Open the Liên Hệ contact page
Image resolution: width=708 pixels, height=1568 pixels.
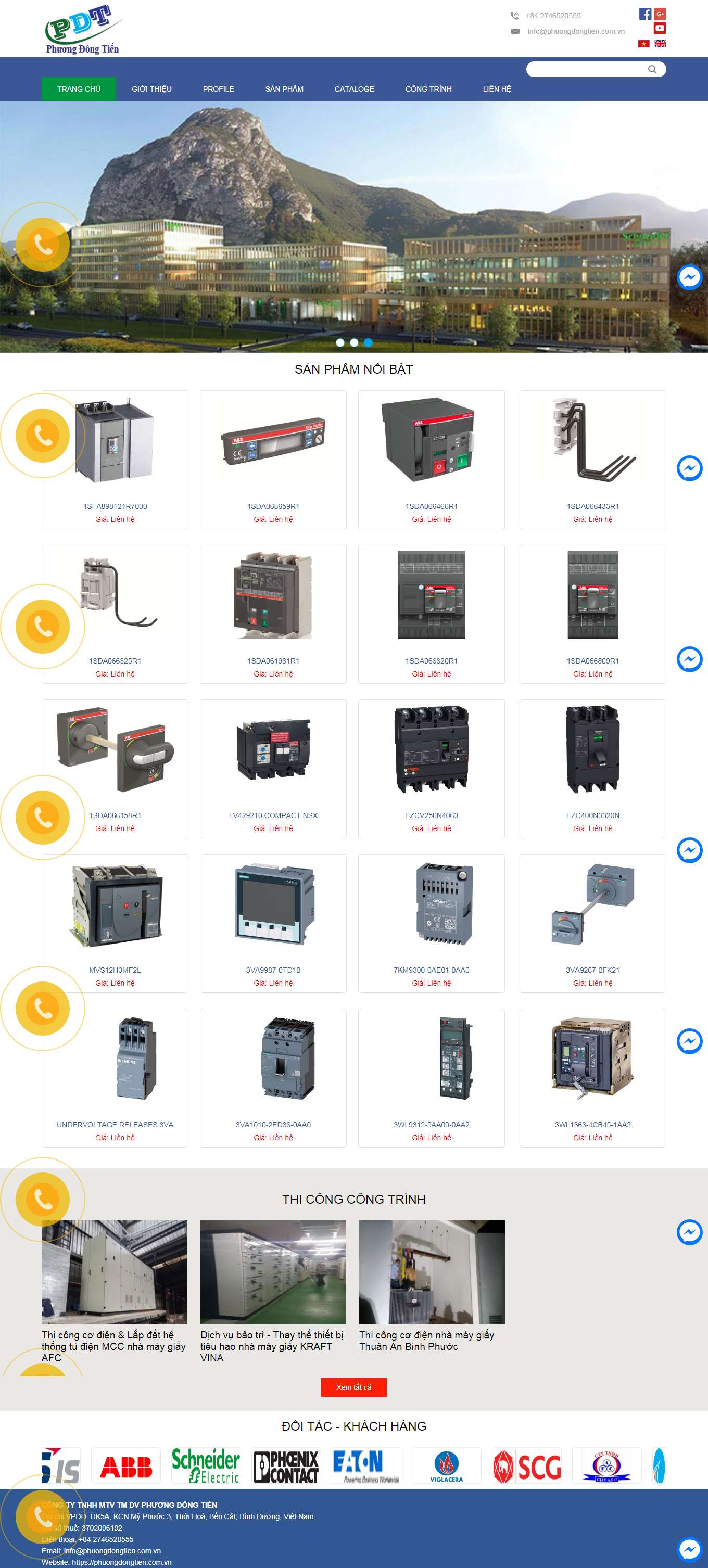pyautogui.click(x=497, y=89)
